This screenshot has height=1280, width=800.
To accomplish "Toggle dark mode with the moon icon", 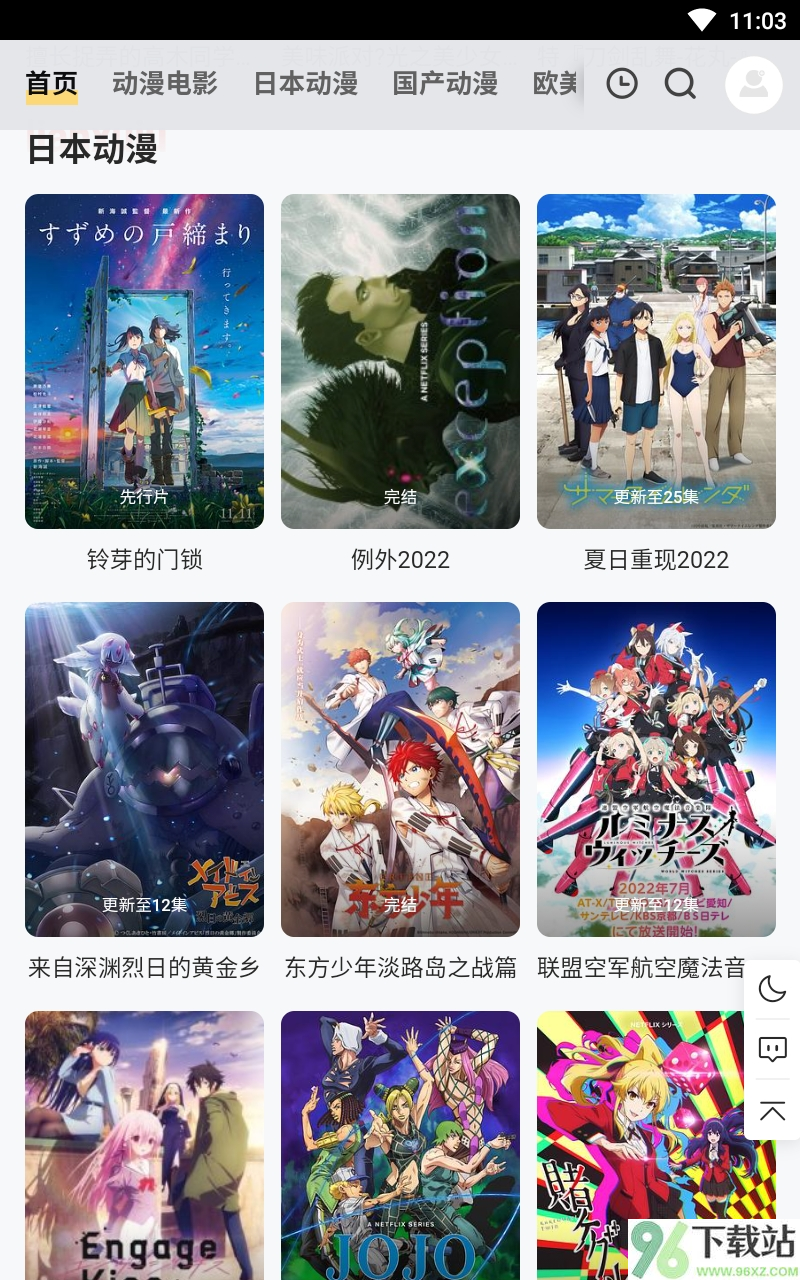I will [771, 989].
